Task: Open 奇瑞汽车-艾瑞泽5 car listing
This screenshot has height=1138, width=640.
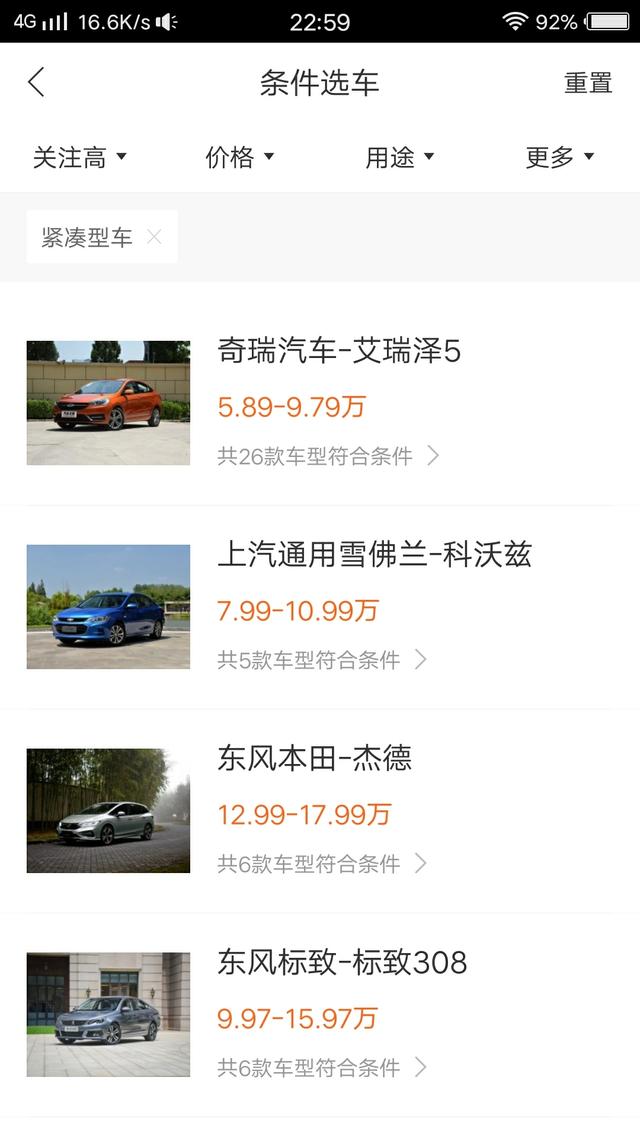Action: 320,403
